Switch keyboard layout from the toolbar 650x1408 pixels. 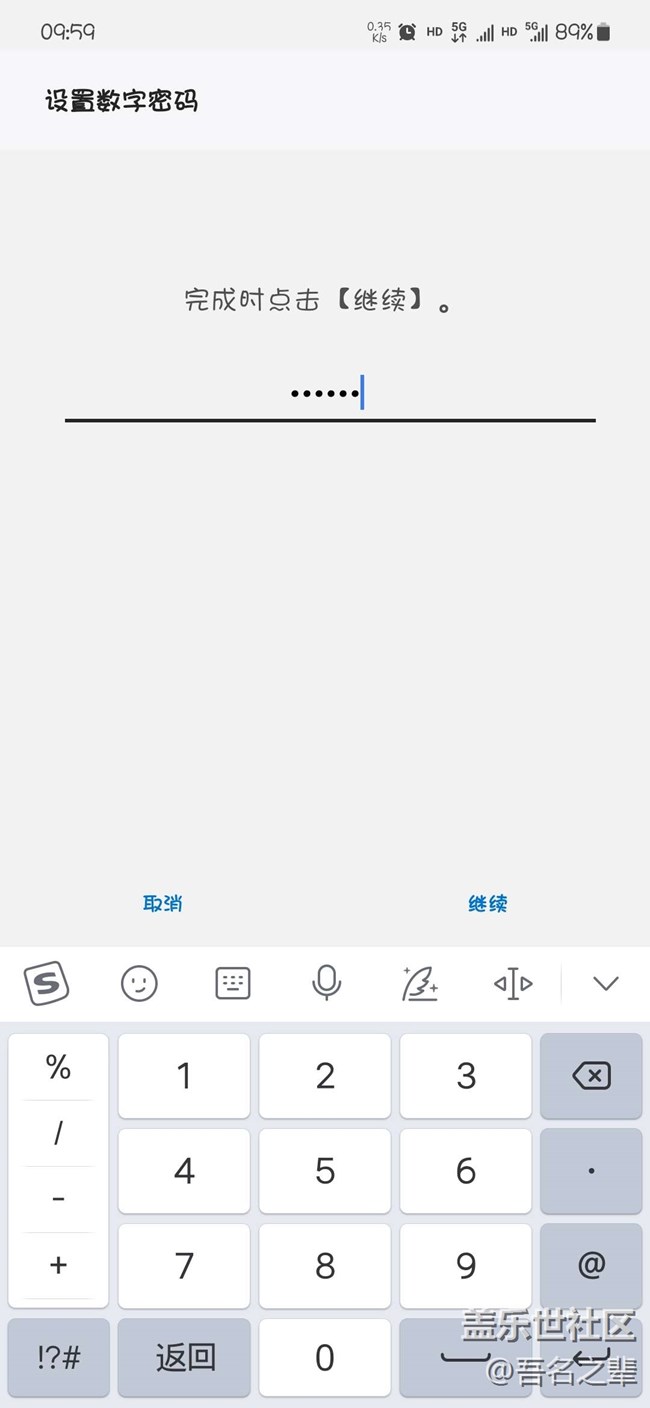pyautogui.click(x=233, y=984)
